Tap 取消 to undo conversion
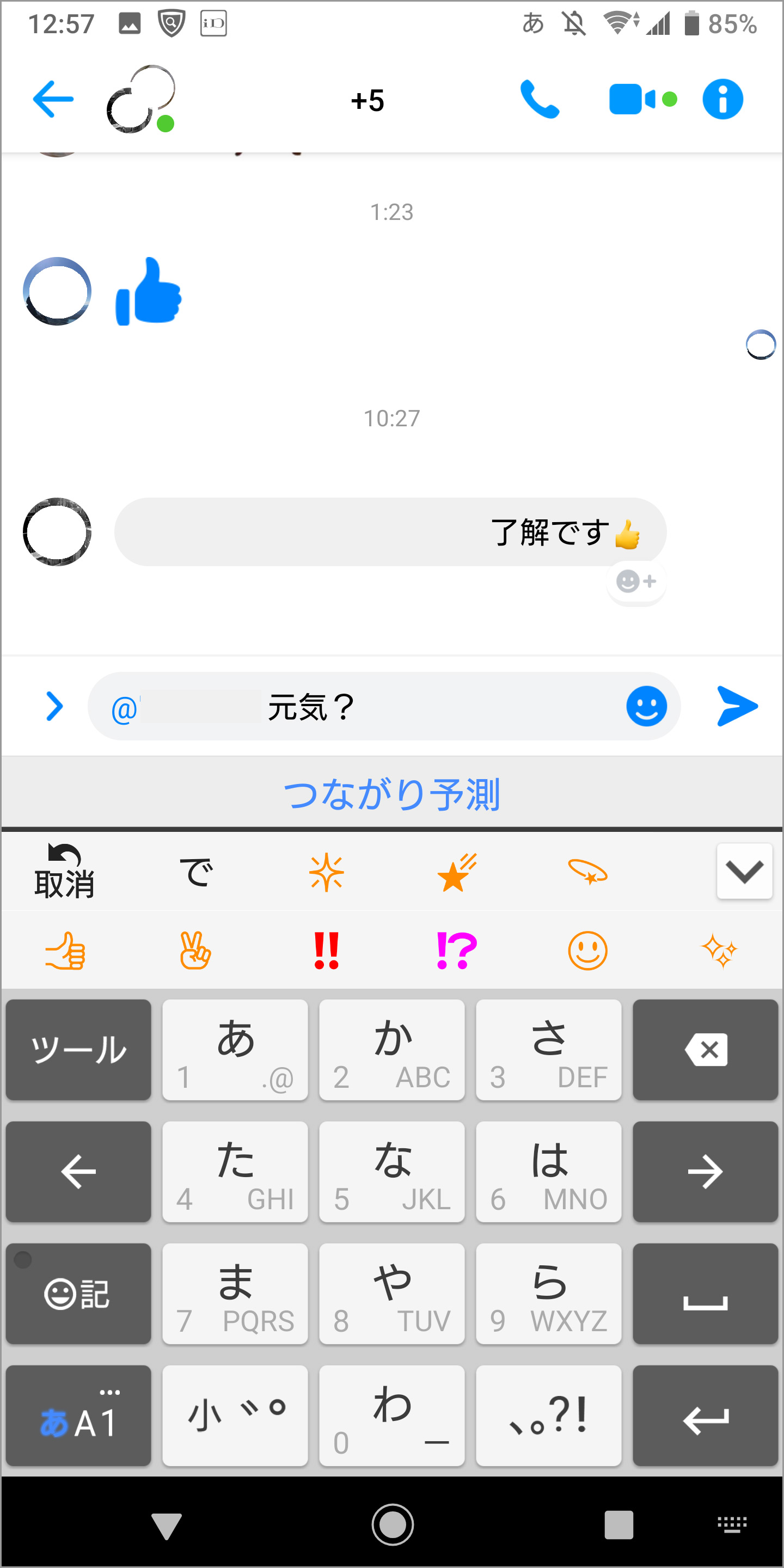 tap(65, 872)
